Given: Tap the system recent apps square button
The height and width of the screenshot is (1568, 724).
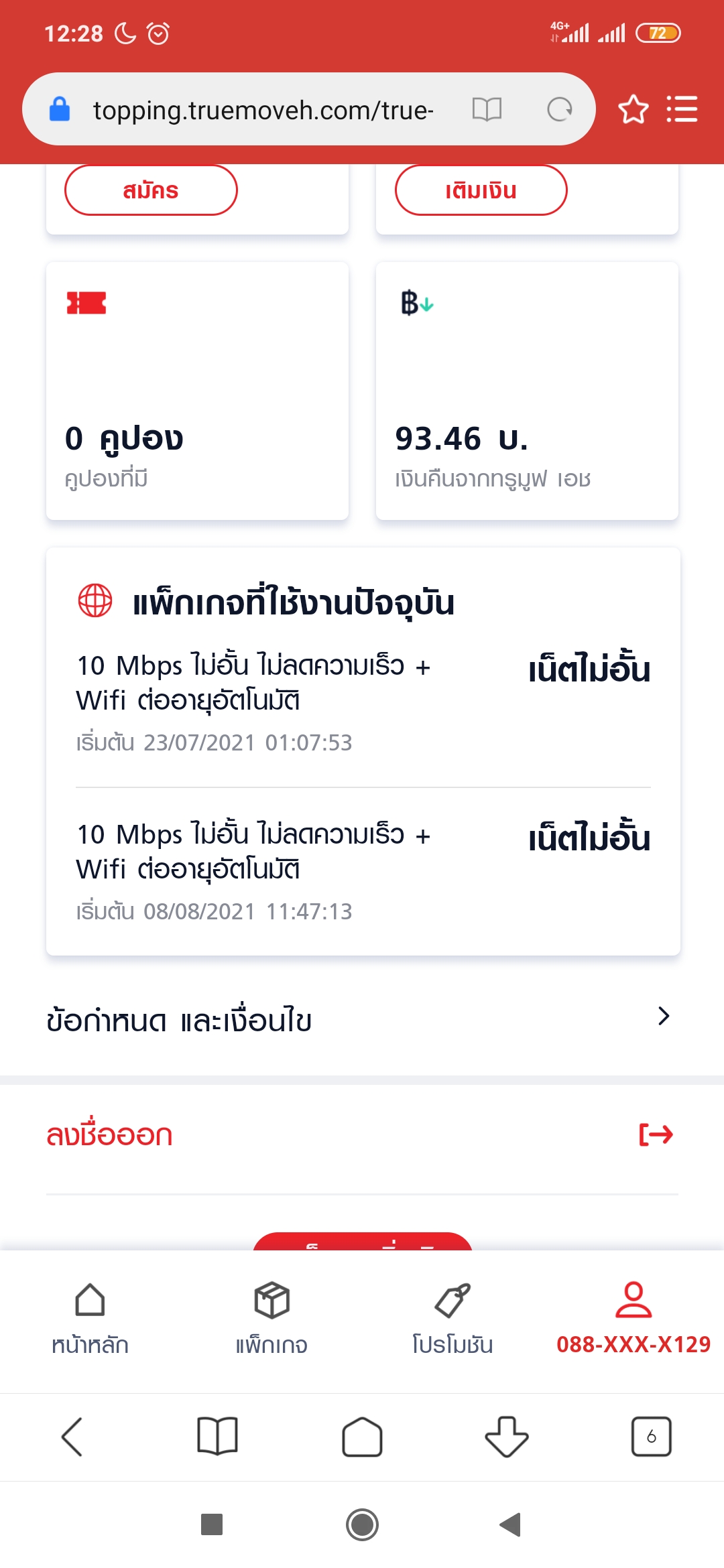Looking at the screenshot, I should tap(212, 1524).
